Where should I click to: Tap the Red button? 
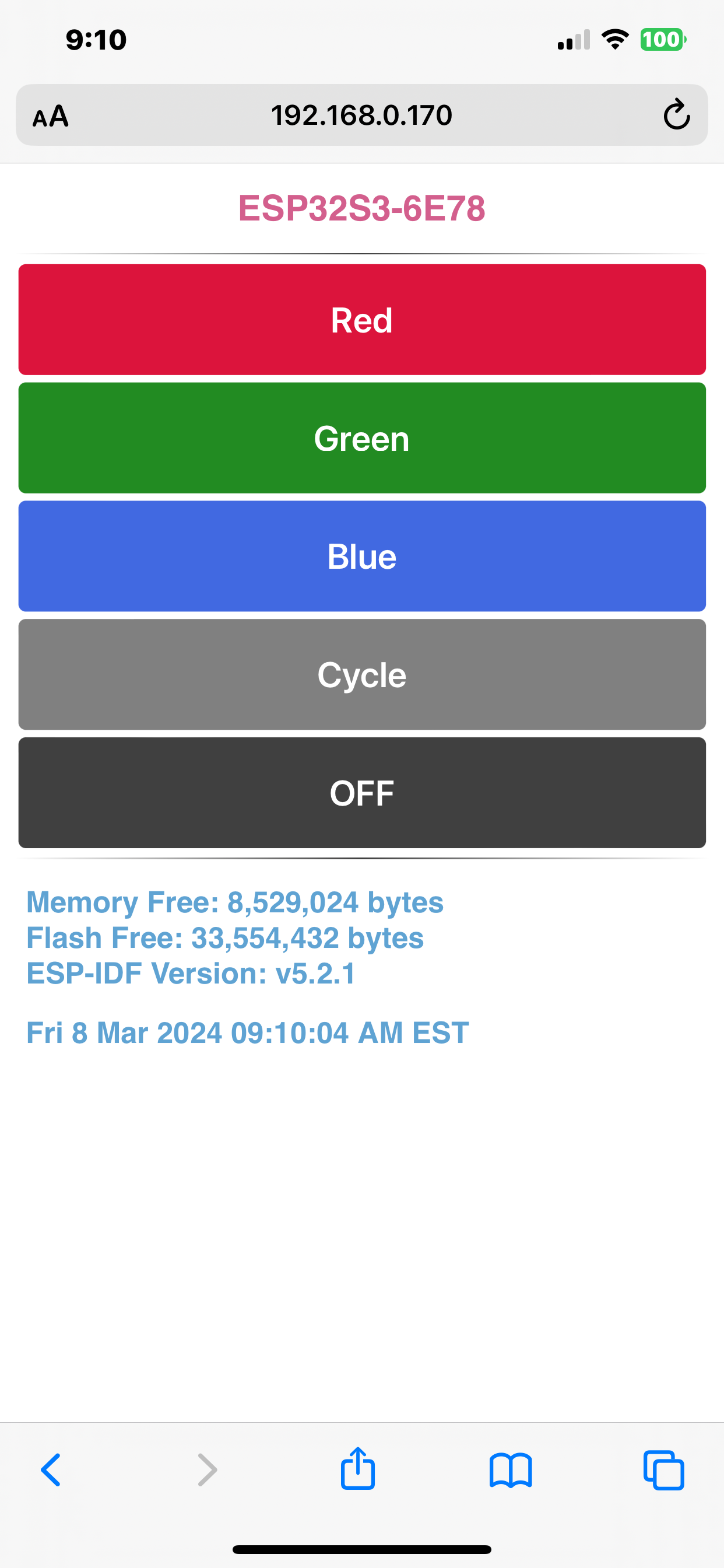click(x=362, y=320)
